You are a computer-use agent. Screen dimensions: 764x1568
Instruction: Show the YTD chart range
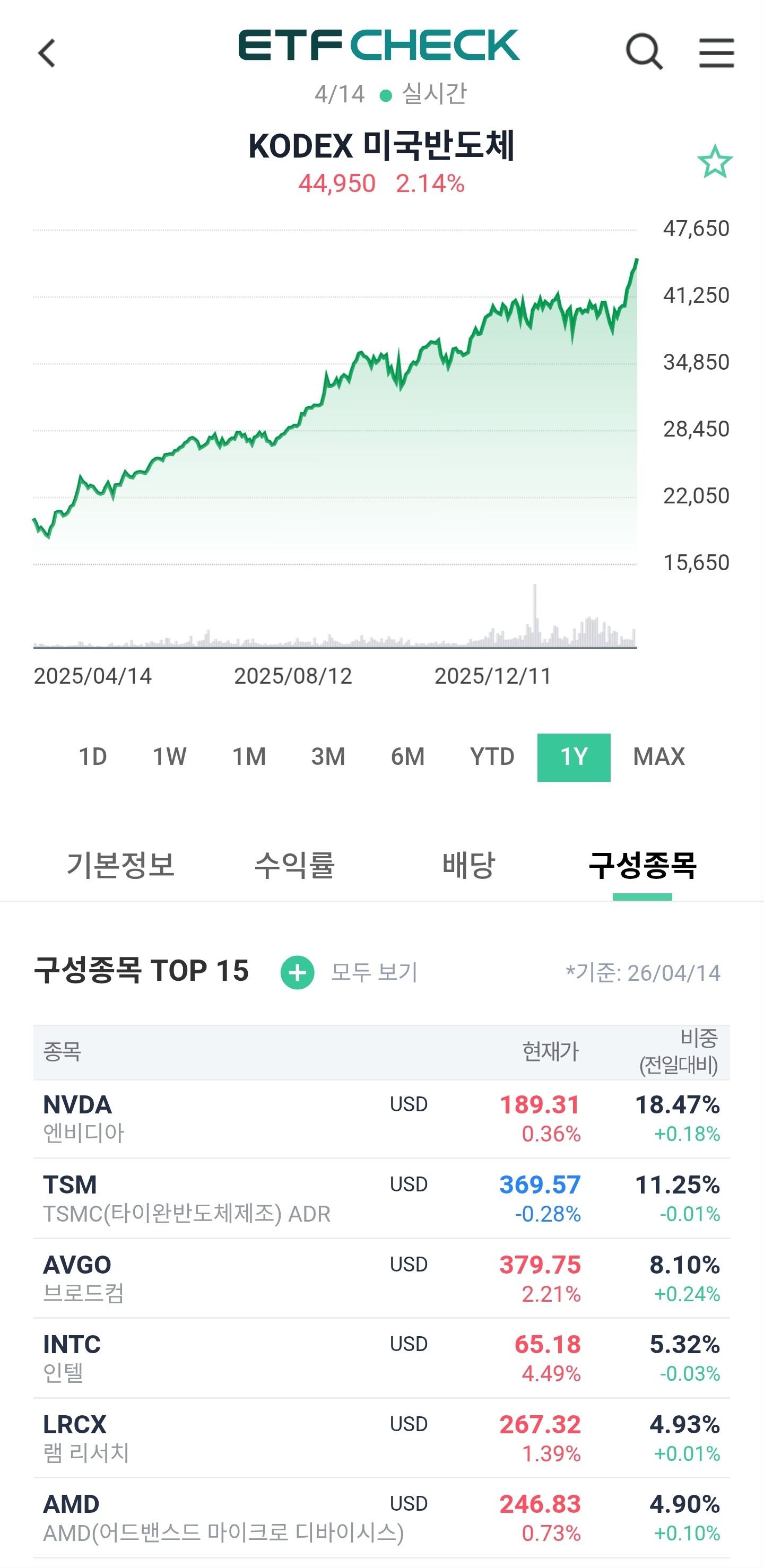(492, 756)
